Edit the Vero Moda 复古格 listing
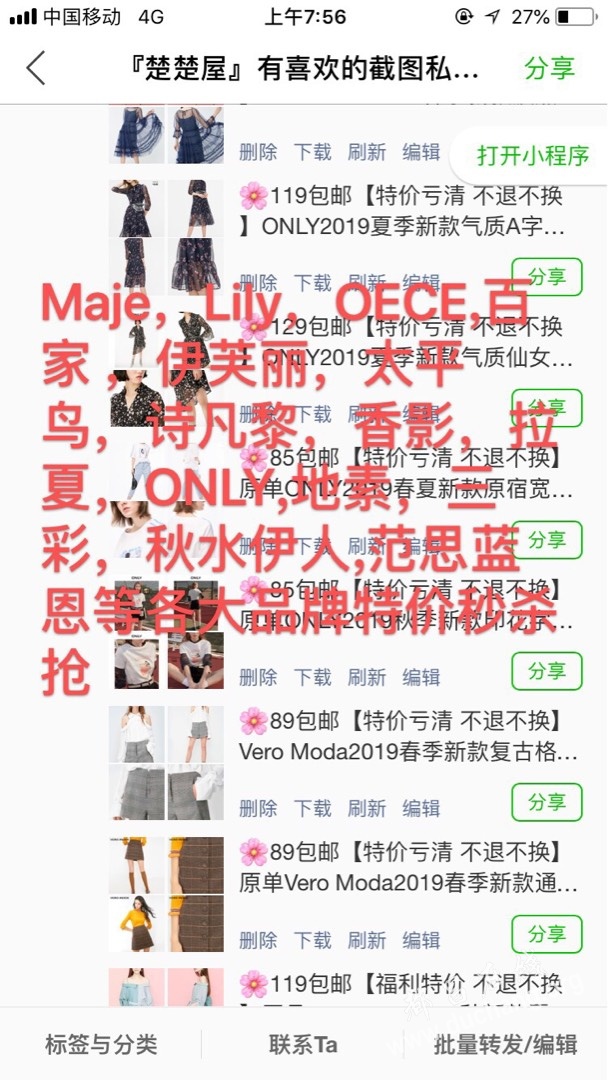Image resolution: width=608 pixels, height=1080 pixels. (421, 808)
